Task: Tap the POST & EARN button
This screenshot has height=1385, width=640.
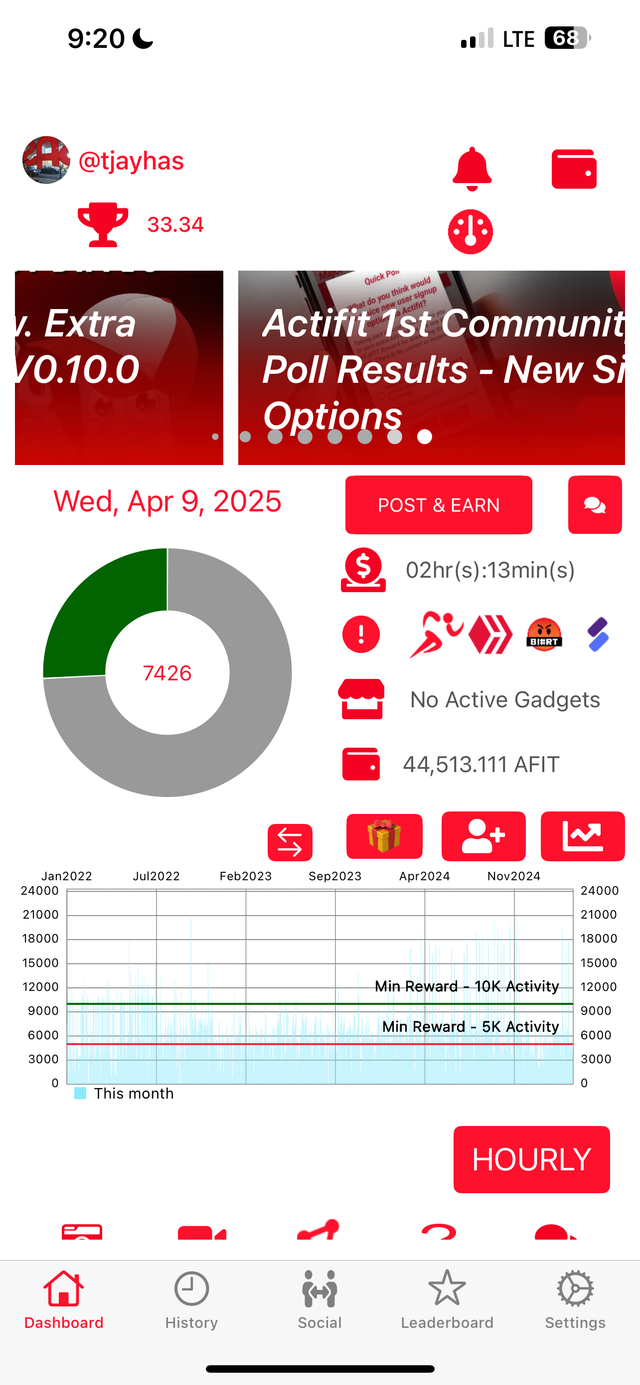Action: (x=439, y=505)
